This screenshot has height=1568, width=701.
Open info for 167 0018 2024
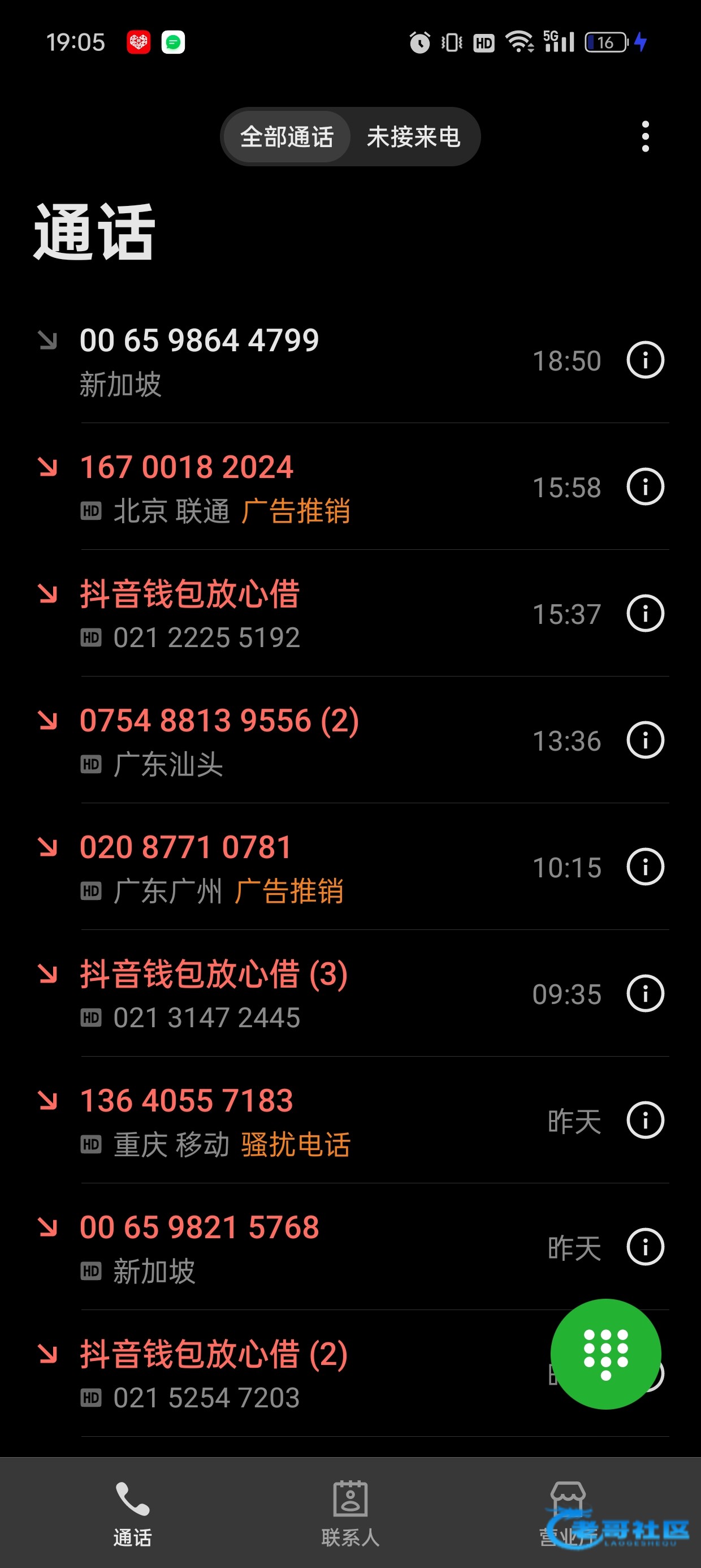(645, 487)
